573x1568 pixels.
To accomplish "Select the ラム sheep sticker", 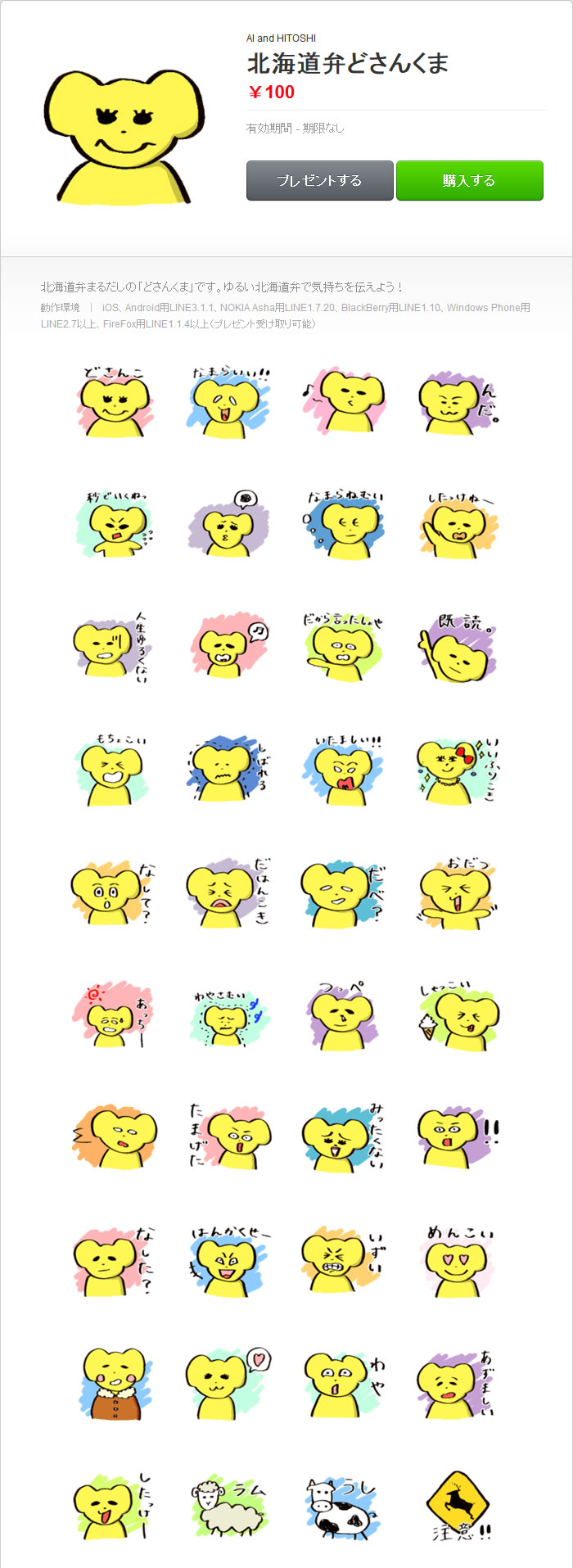I will [x=229, y=1507].
